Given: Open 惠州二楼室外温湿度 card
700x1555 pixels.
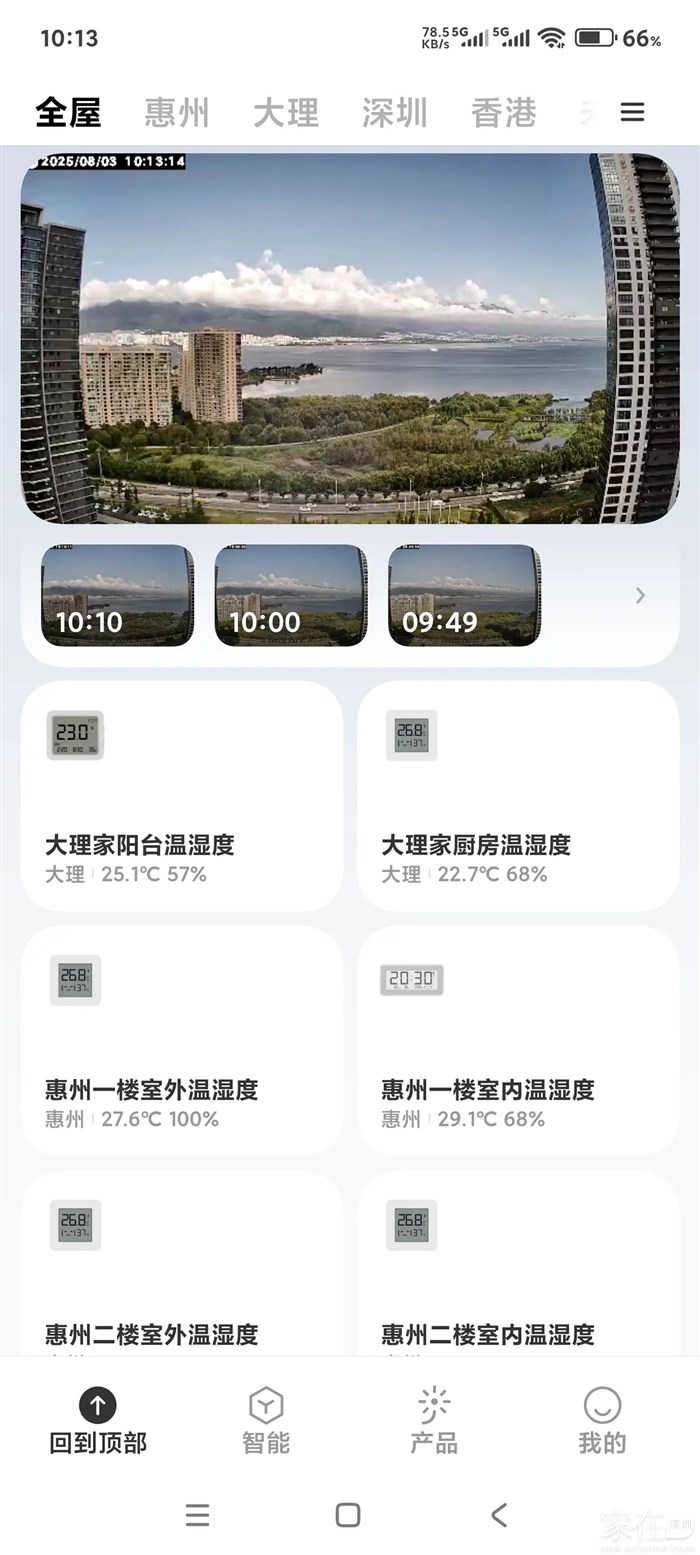Looking at the screenshot, I should point(182,1270).
